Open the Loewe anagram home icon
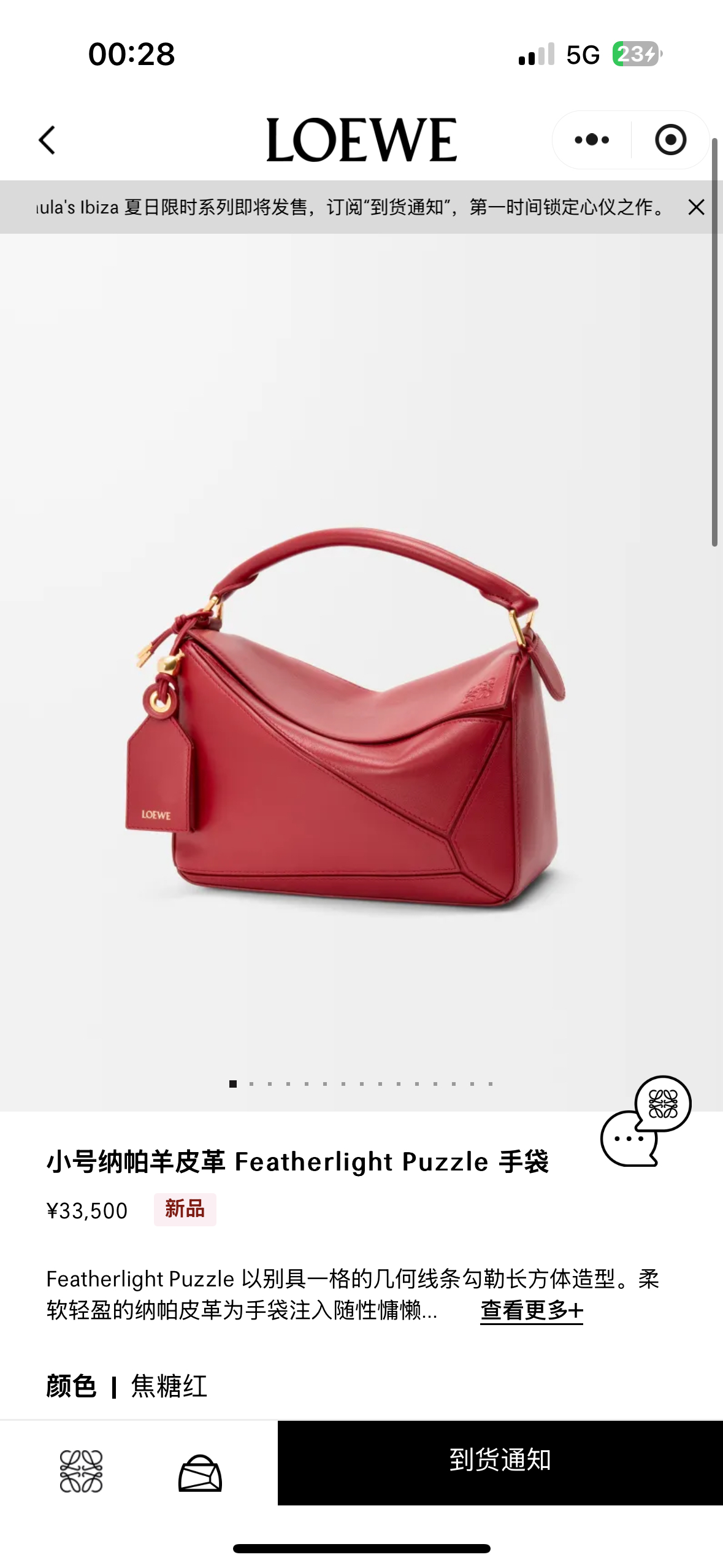This screenshot has height=1568, width=723. coord(81,1471)
